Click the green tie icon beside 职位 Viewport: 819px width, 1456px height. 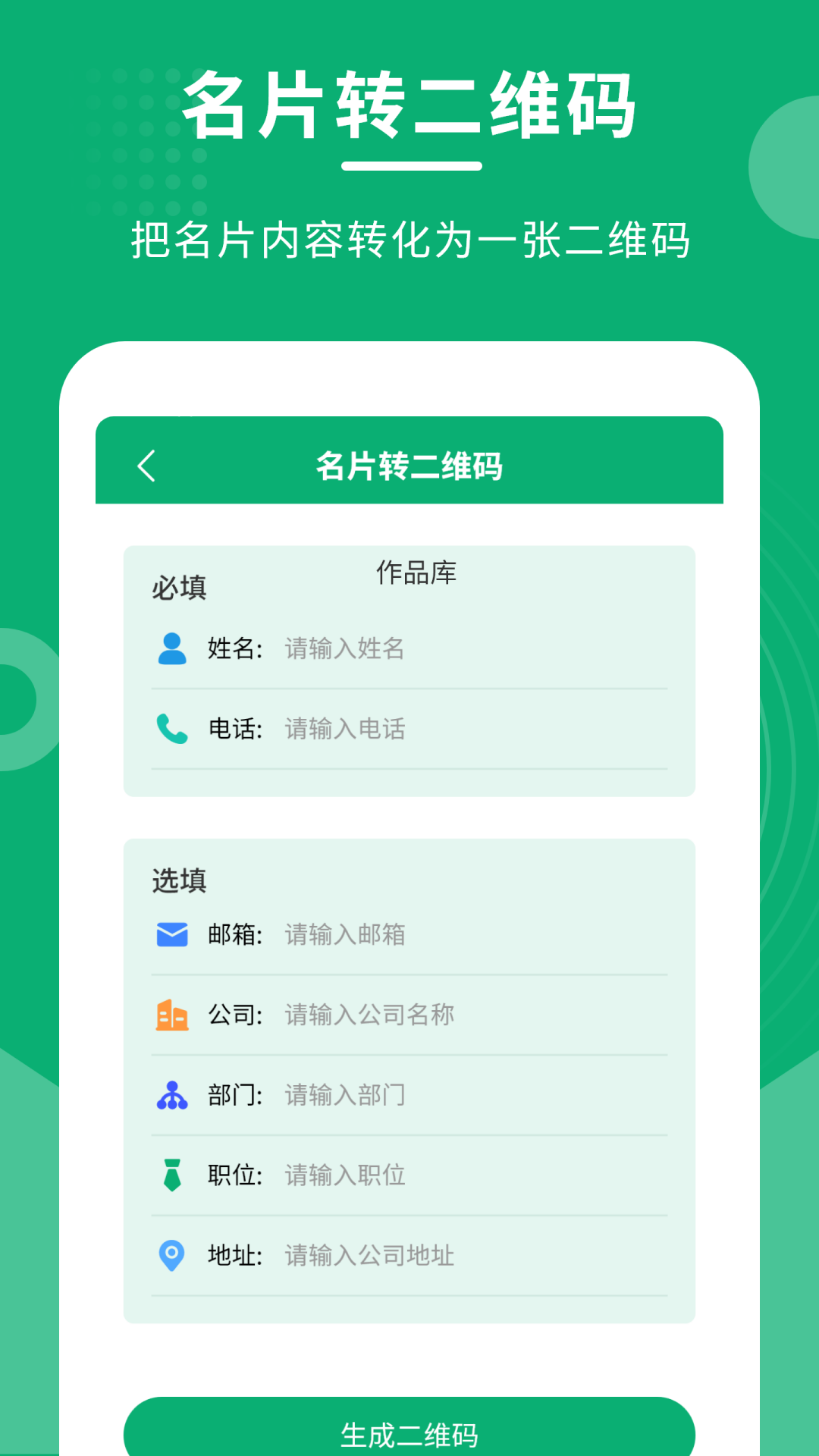coord(173,1175)
